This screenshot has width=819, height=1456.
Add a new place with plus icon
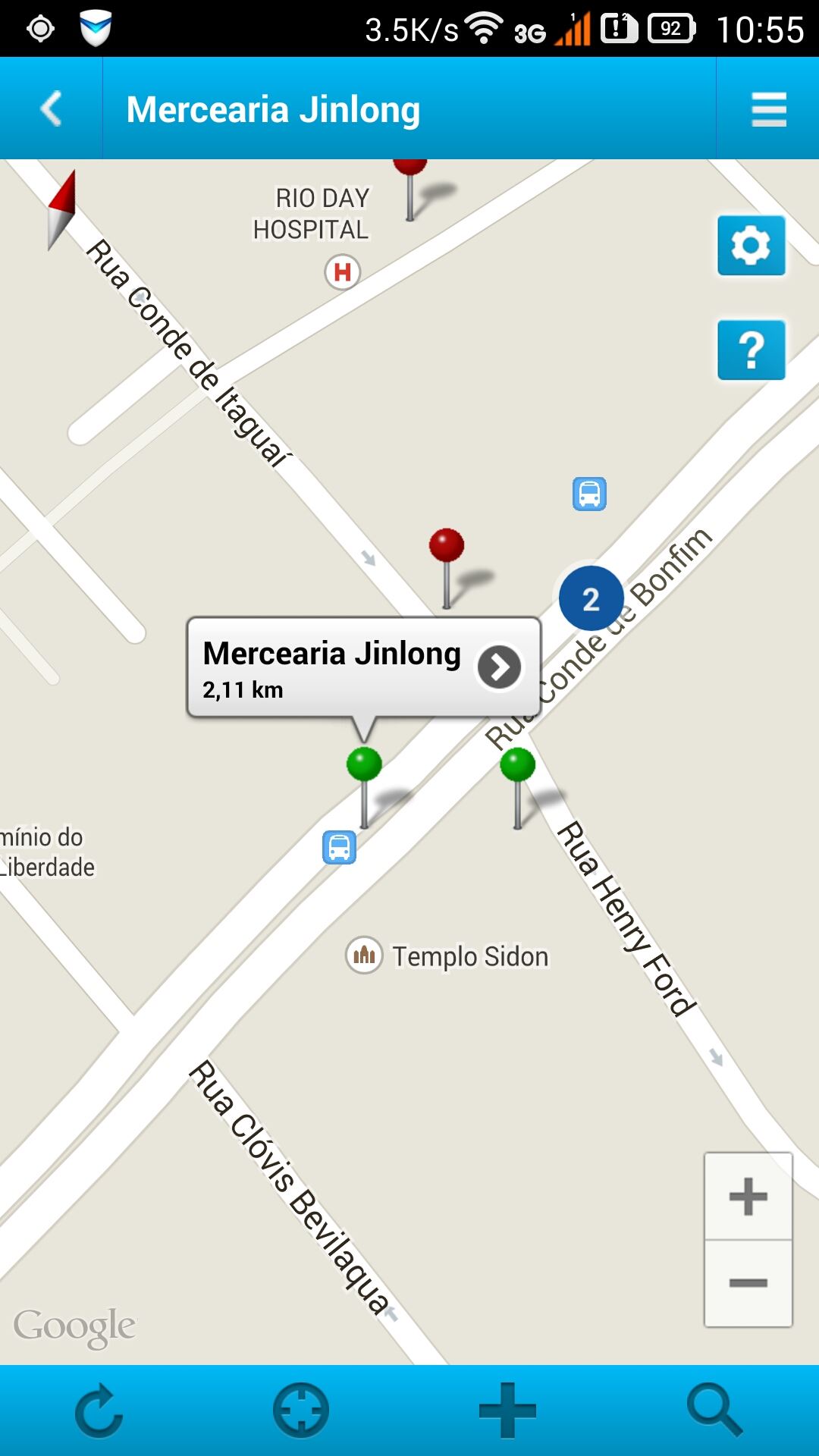pyautogui.click(x=507, y=1410)
